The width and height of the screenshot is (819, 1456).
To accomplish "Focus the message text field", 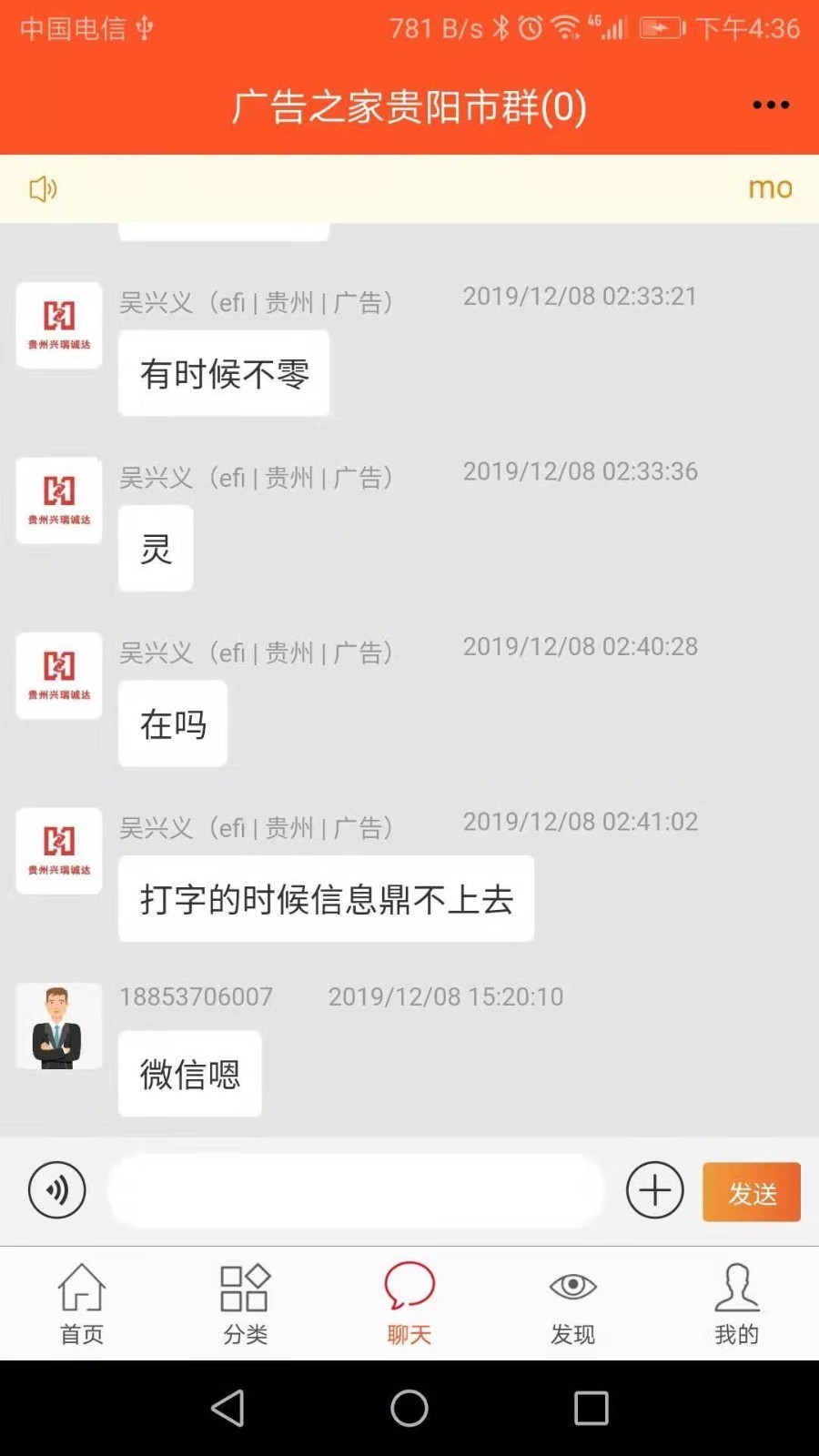I will (x=355, y=1190).
